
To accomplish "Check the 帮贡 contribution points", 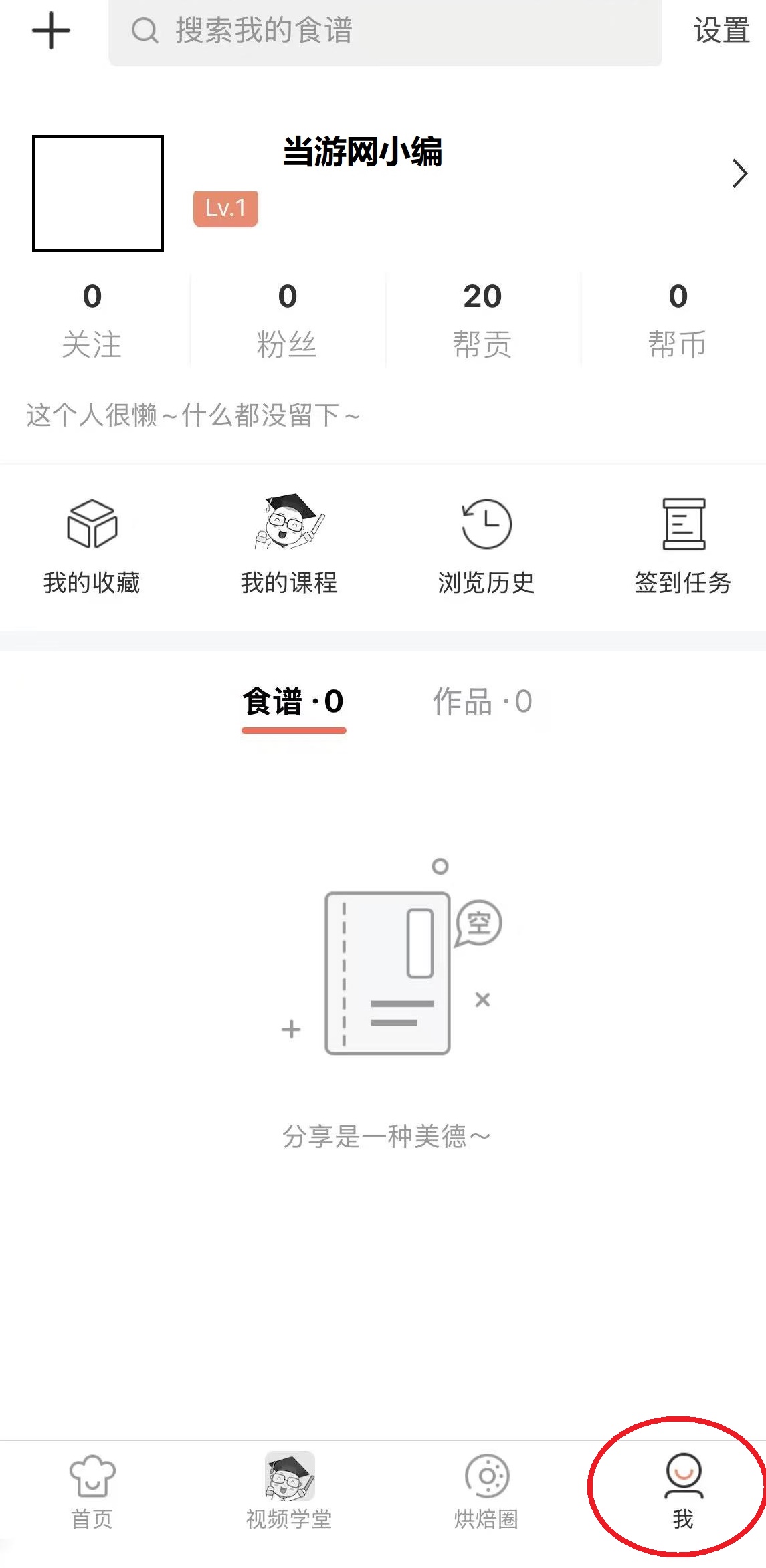I will (482, 320).
